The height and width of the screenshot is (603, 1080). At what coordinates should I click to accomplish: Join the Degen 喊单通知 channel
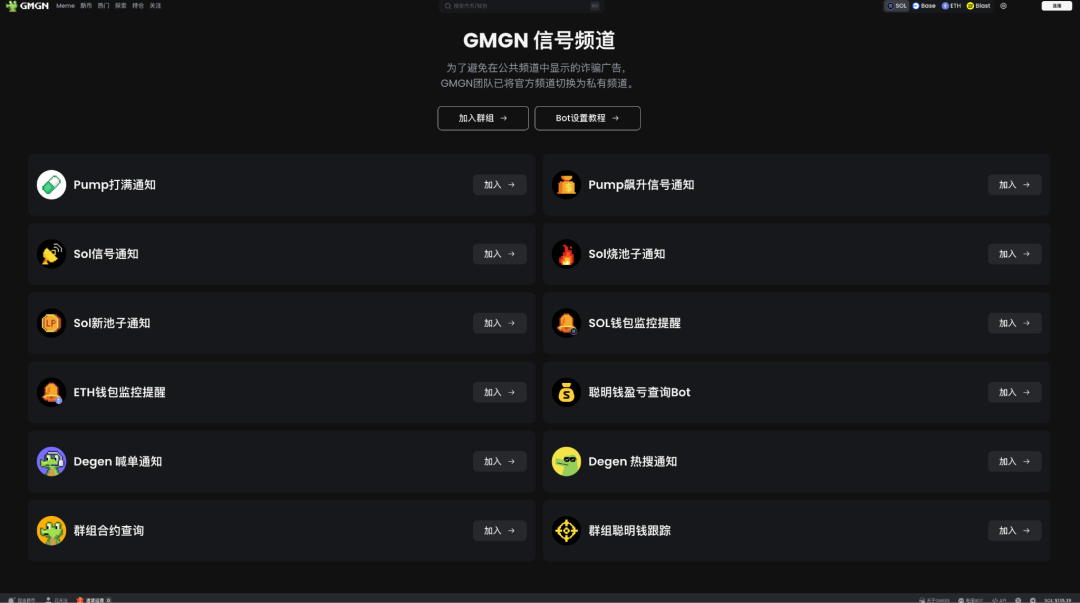[499, 461]
